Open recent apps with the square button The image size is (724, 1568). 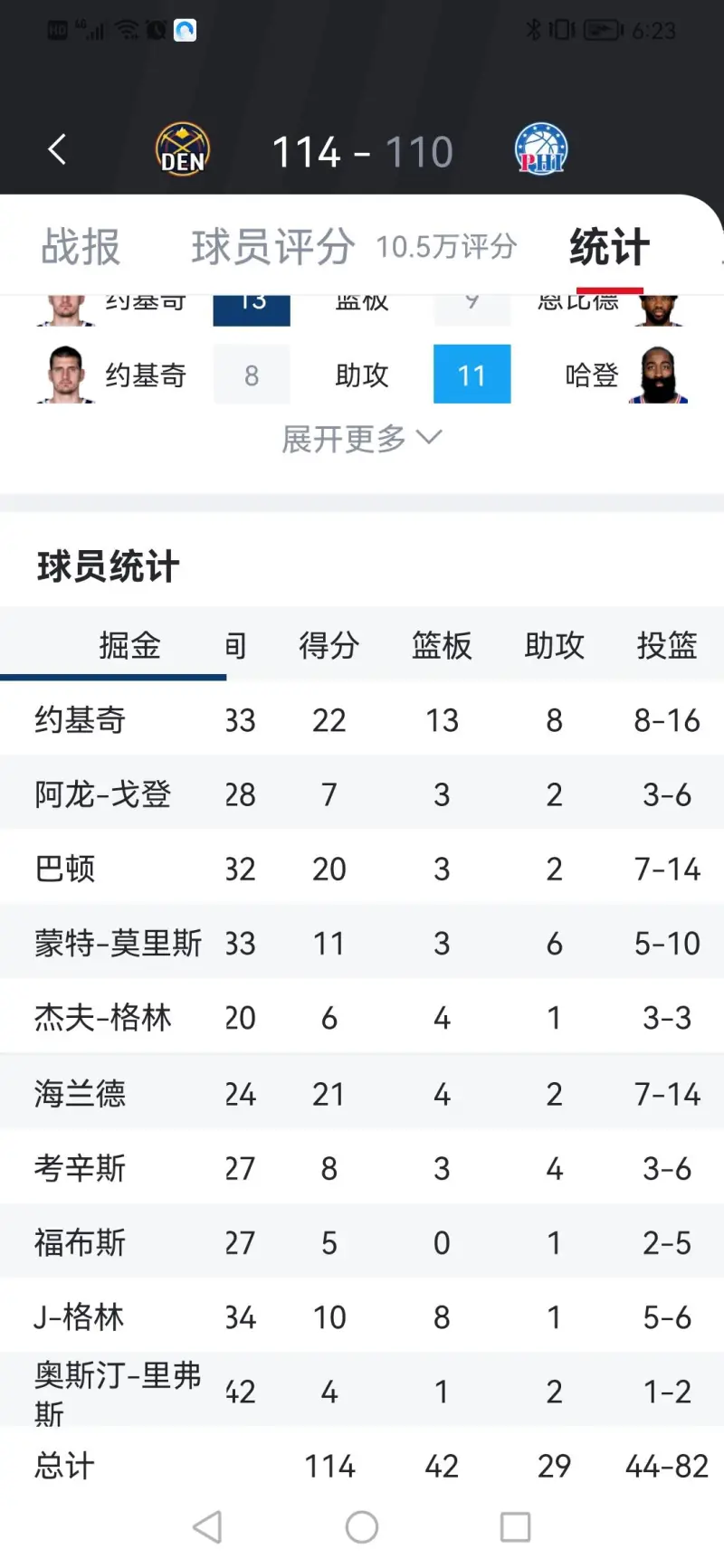pyautogui.click(x=515, y=1527)
